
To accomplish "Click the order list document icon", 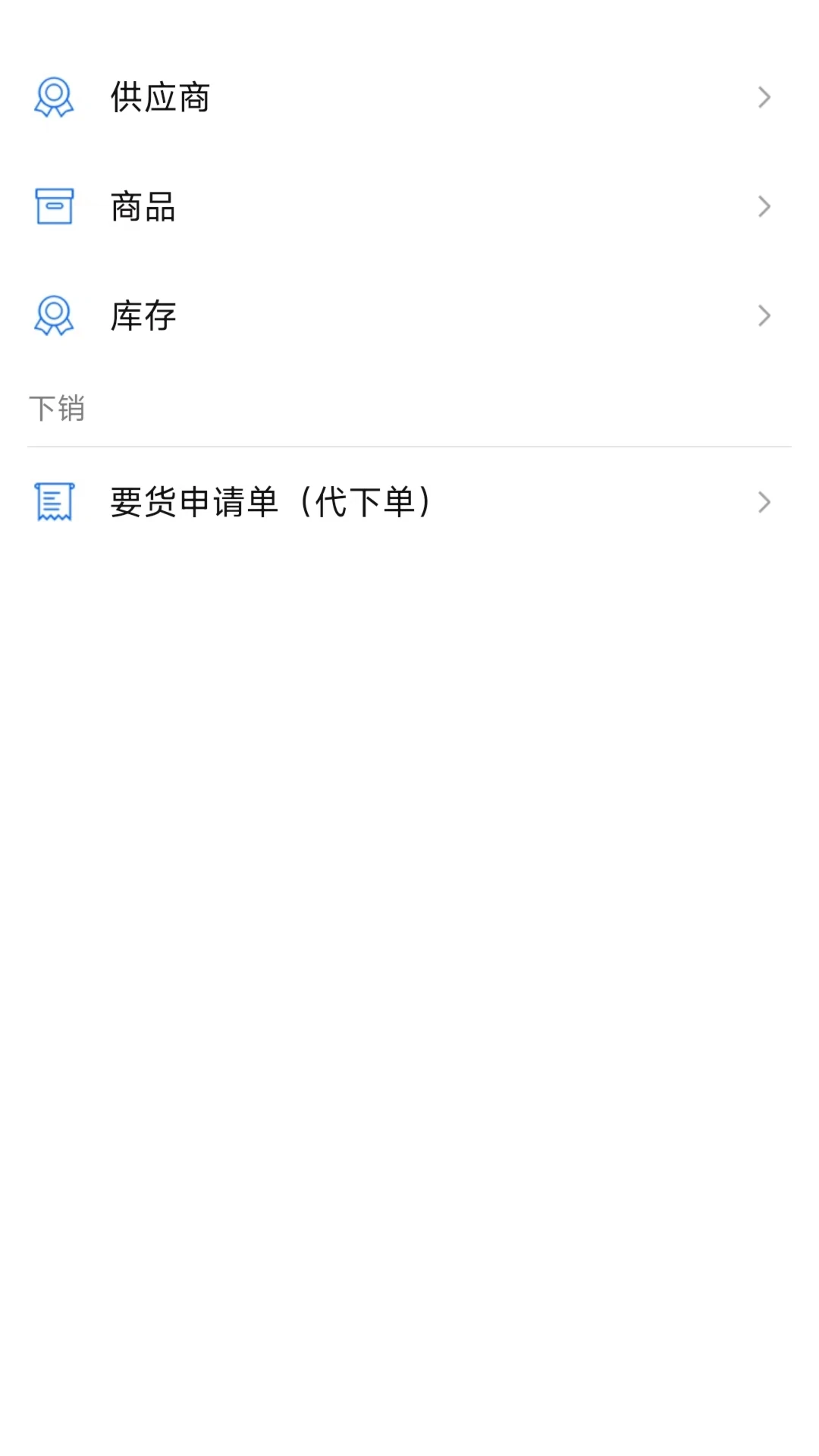I will tap(53, 502).
